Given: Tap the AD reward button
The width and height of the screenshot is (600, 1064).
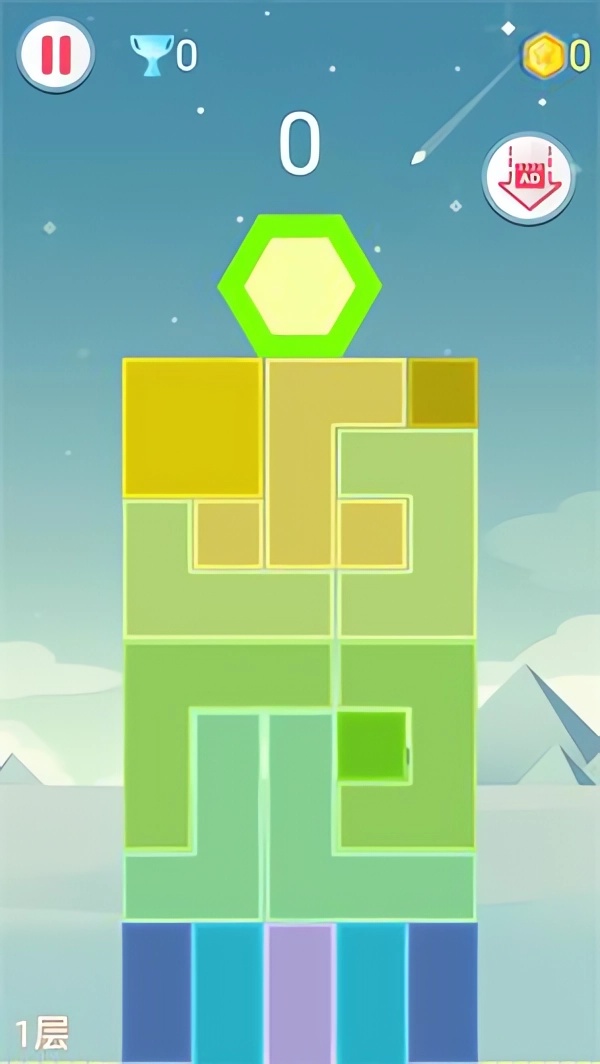Looking at the screenshot, I should [x=528, y=178].
